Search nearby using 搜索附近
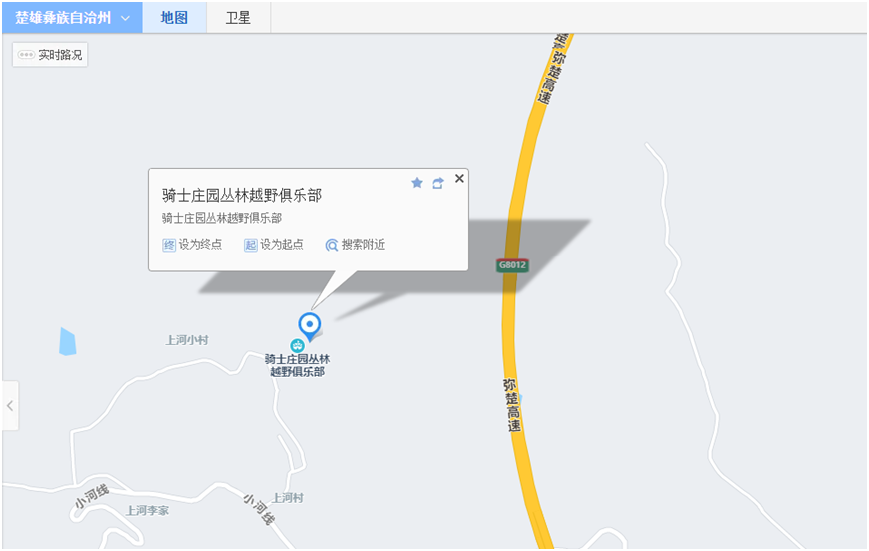The height and width of the screenshot is (551, 869). click(355, 245)
